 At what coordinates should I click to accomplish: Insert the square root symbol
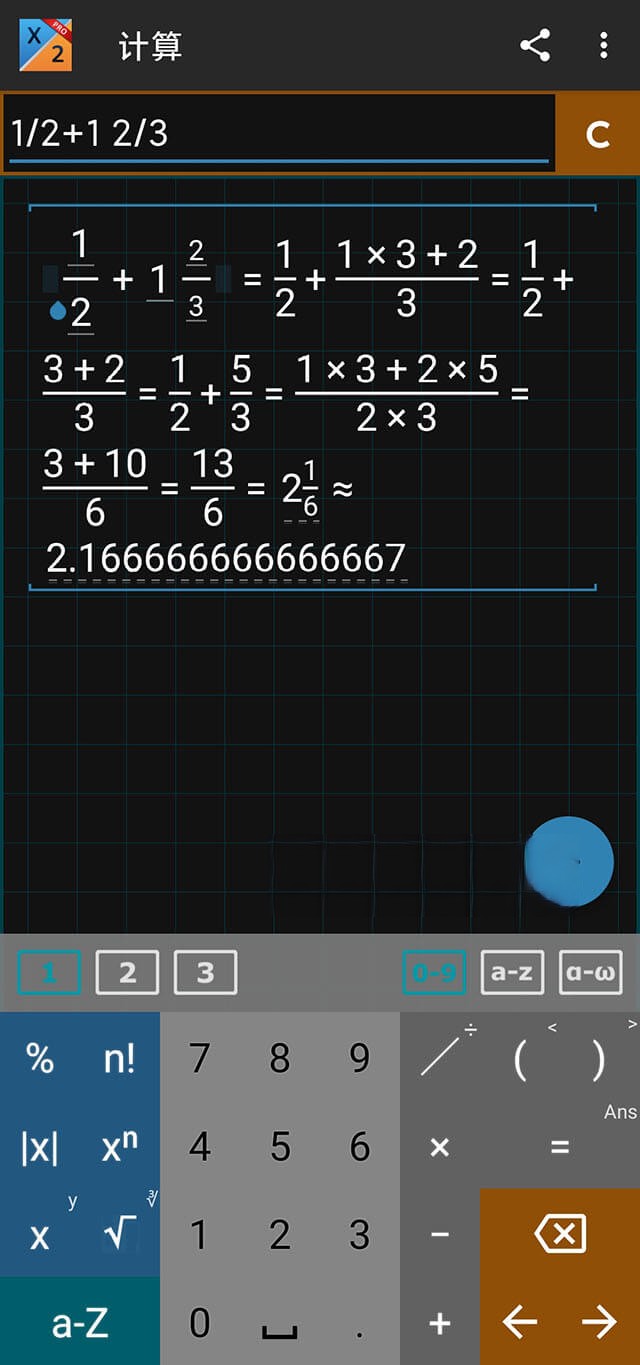(x=120, y=1234)
